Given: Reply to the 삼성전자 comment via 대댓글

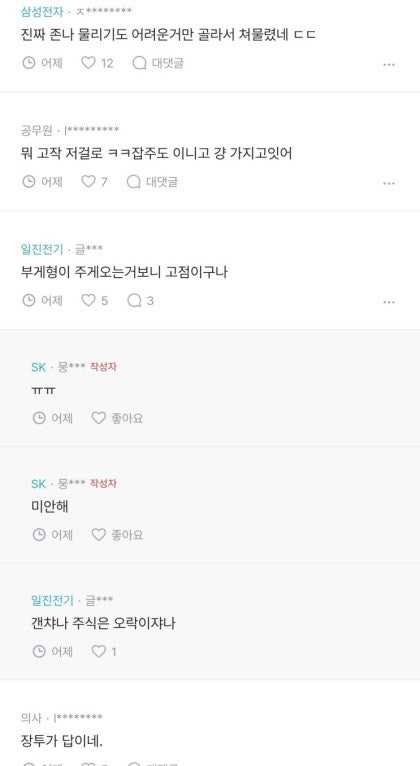Looking at the screenshot, I should point(158,63).
